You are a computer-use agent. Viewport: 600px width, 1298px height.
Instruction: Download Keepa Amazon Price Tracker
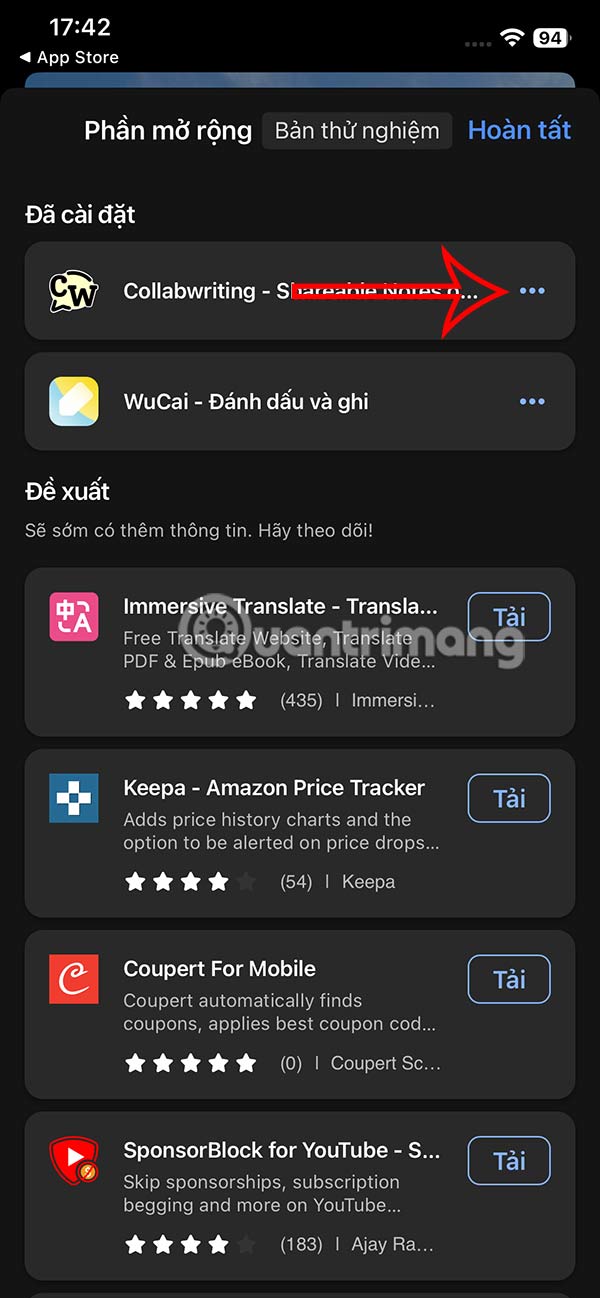509,798
